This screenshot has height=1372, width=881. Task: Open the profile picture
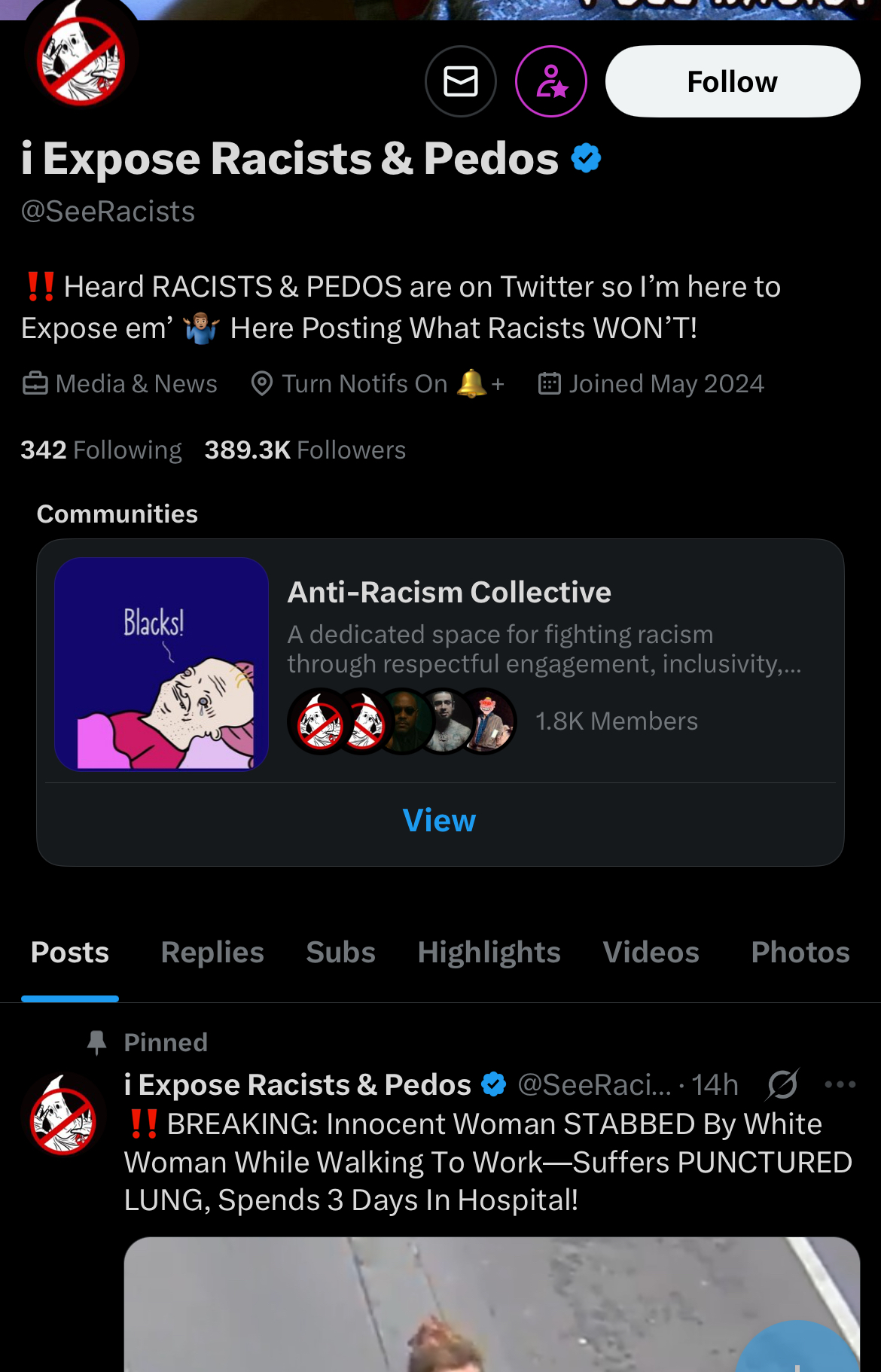point(81,60)
